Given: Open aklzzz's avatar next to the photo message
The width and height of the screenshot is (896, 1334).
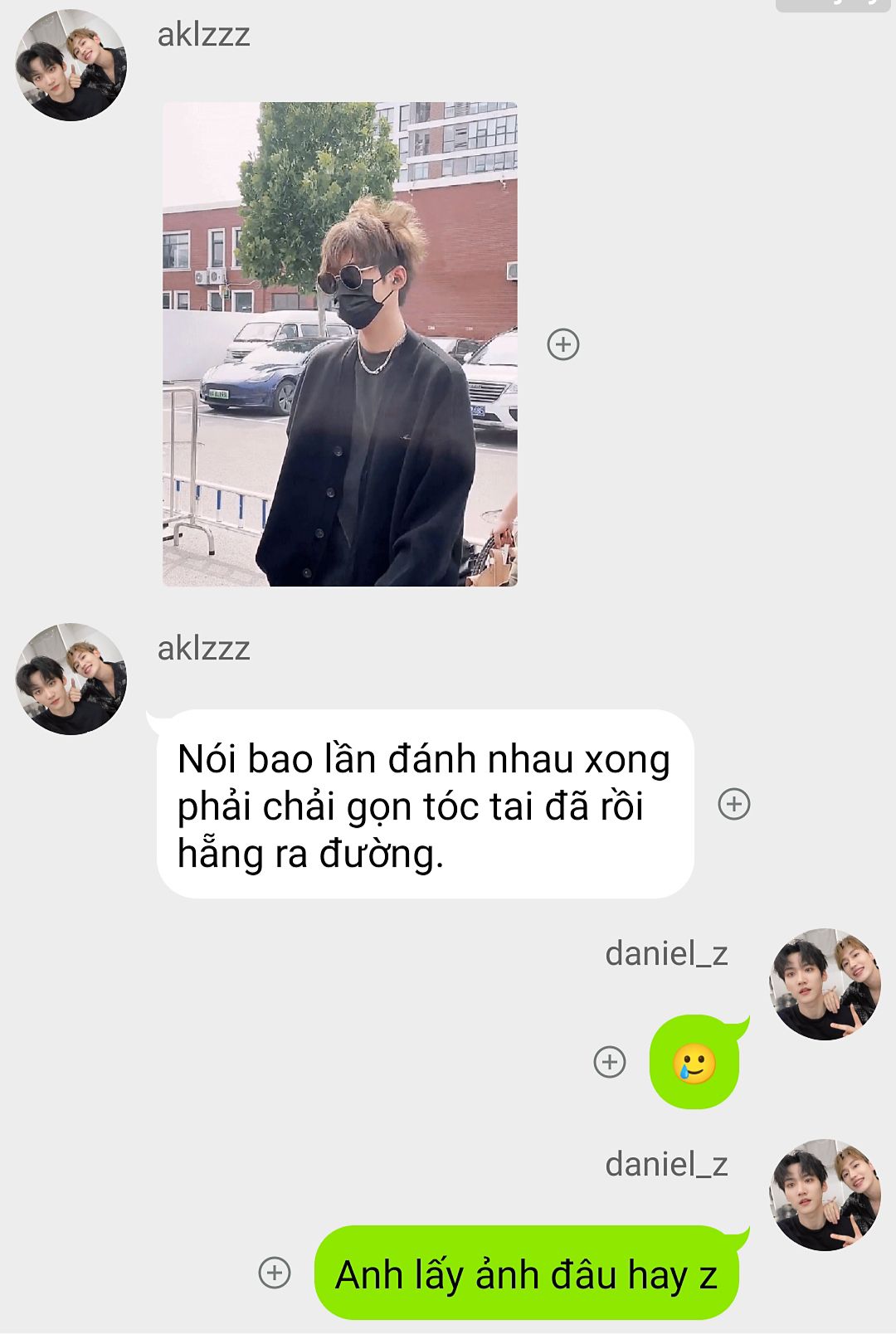Looking at the screenshot, I should coord(71,66).
